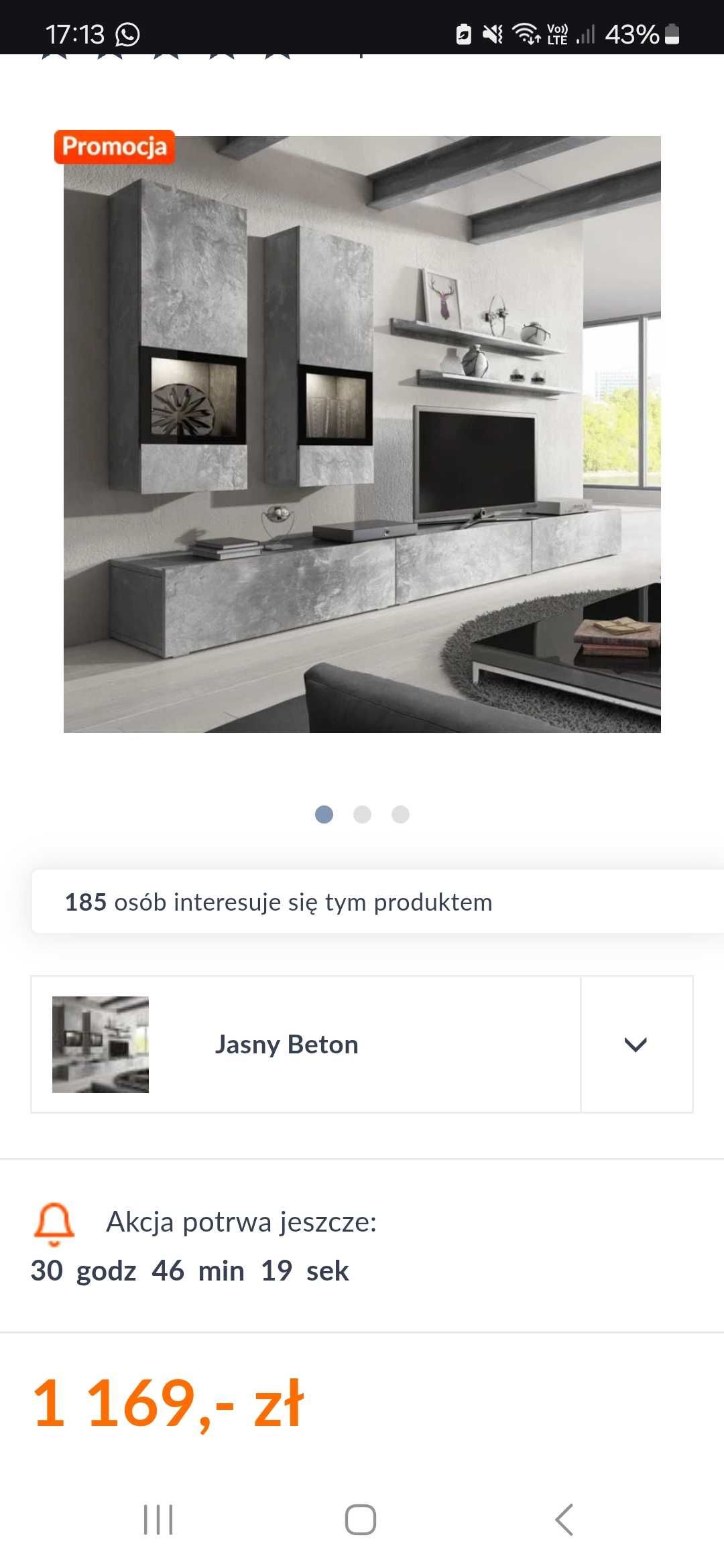This screenshot has width=724, height=1568.
Task: Open the Promocja product photo
Action: pyautogui.click(x=362, y=434)
